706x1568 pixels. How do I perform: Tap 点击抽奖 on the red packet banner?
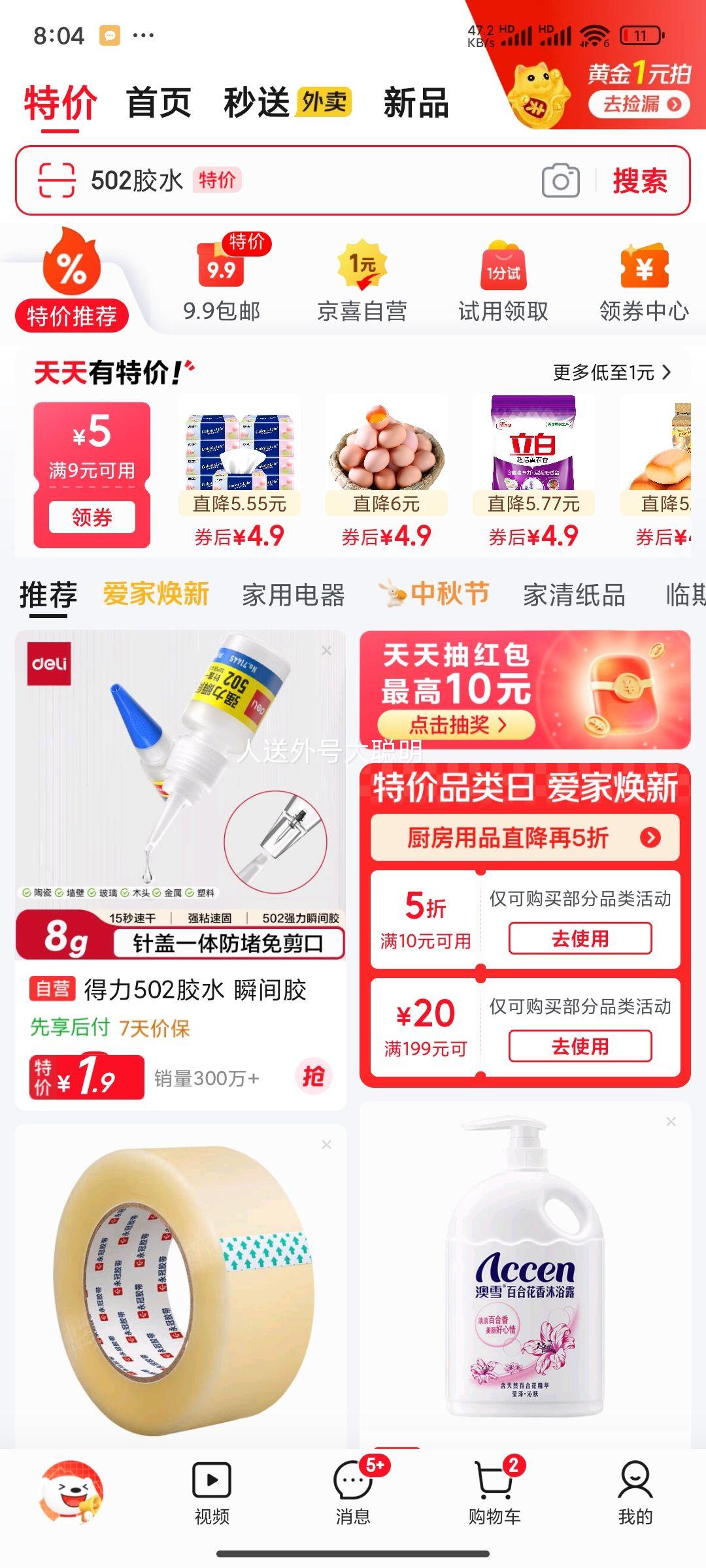456,725
